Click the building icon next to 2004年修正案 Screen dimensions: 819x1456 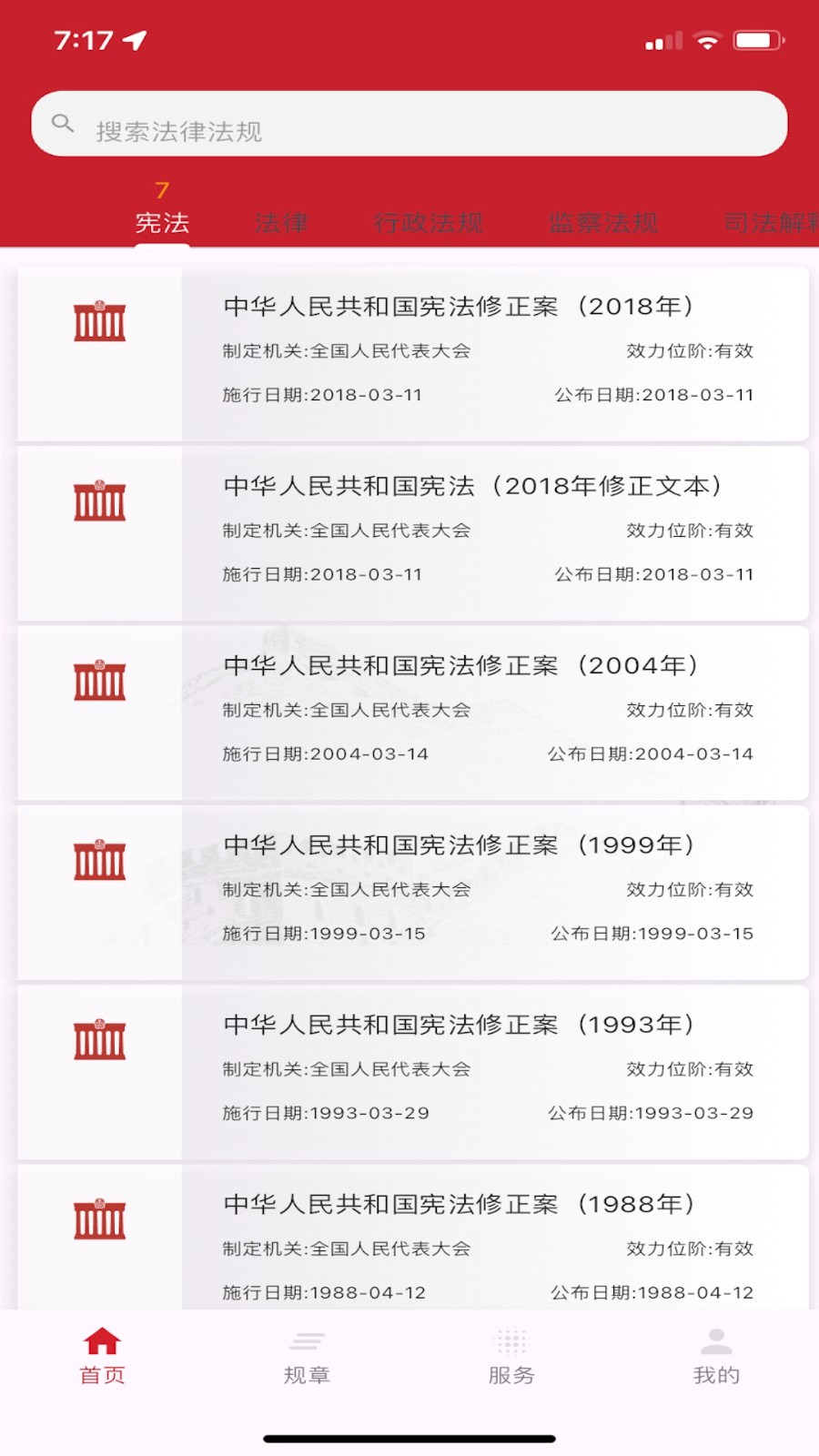click(x=100, y=681)
